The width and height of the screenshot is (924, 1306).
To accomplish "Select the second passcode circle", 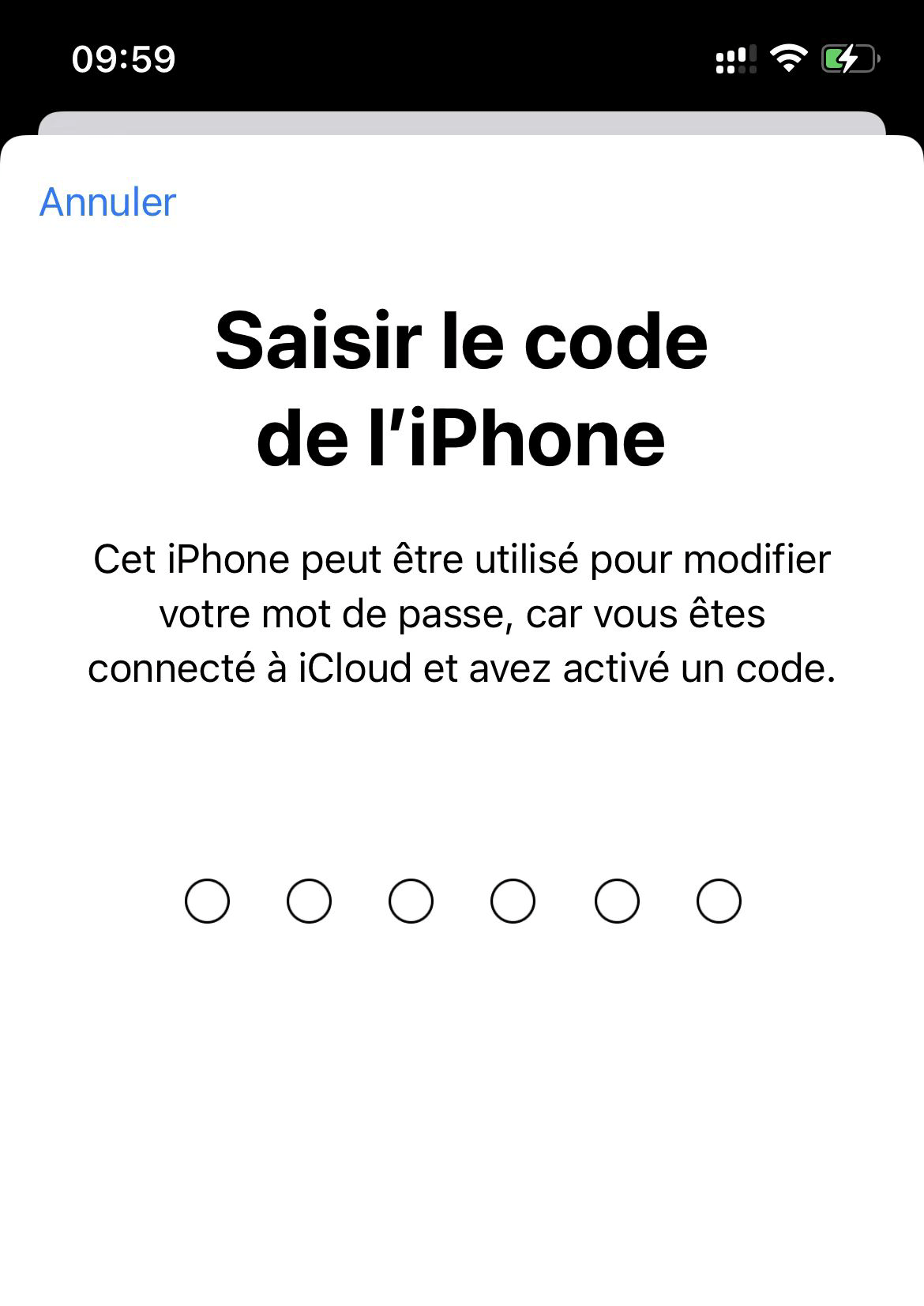I will pos(310,900).
